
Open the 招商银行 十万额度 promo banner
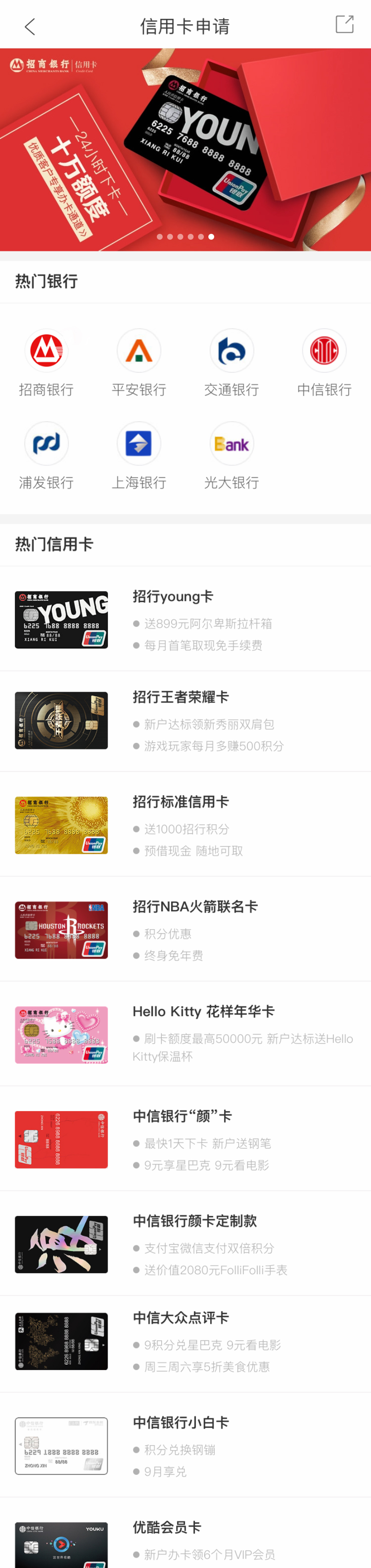[x=185, y=150]
